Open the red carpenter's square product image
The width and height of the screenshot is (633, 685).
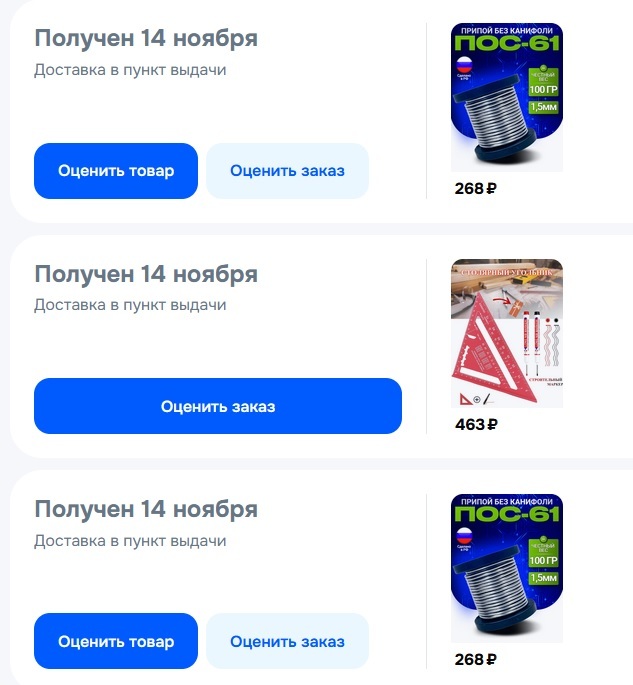click(x=506, y=334)
